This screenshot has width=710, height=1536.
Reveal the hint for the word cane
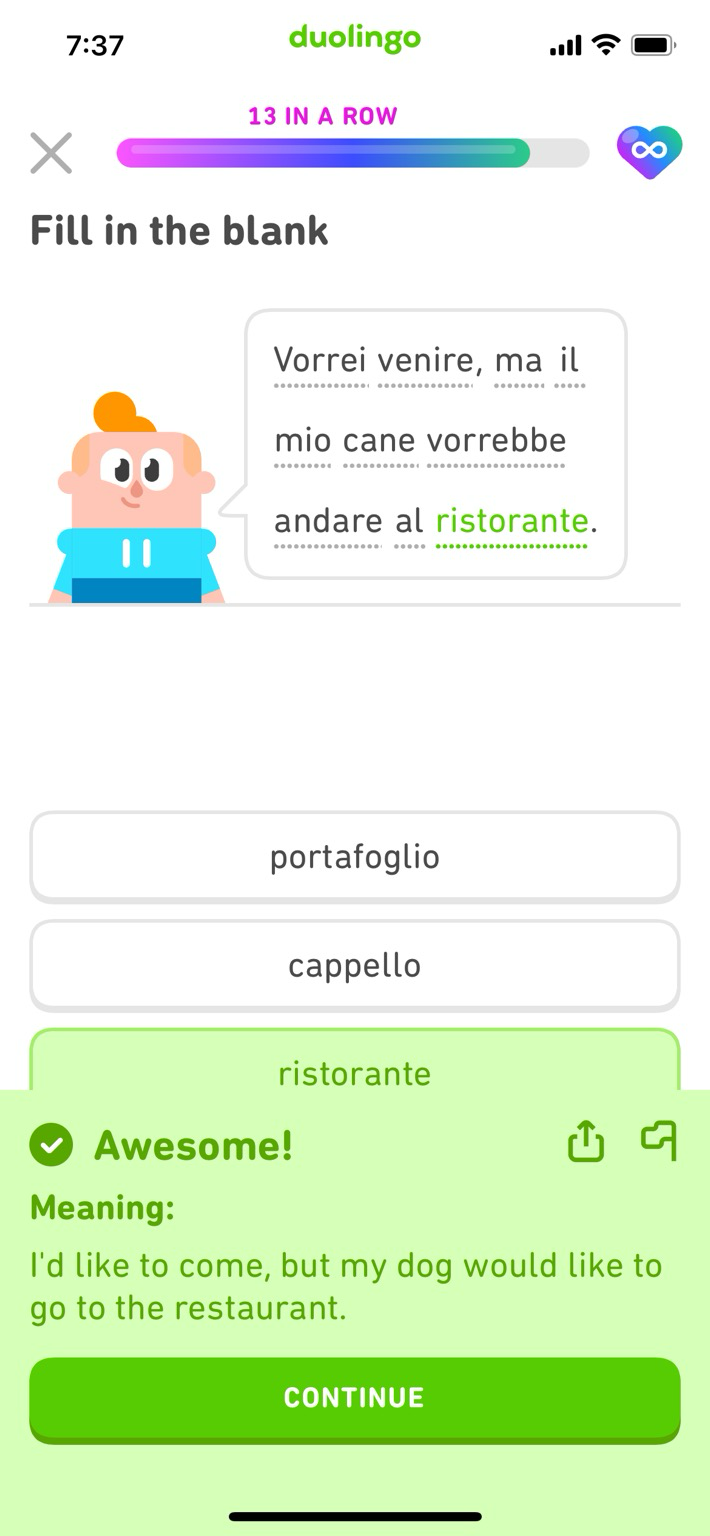[380, 440]
